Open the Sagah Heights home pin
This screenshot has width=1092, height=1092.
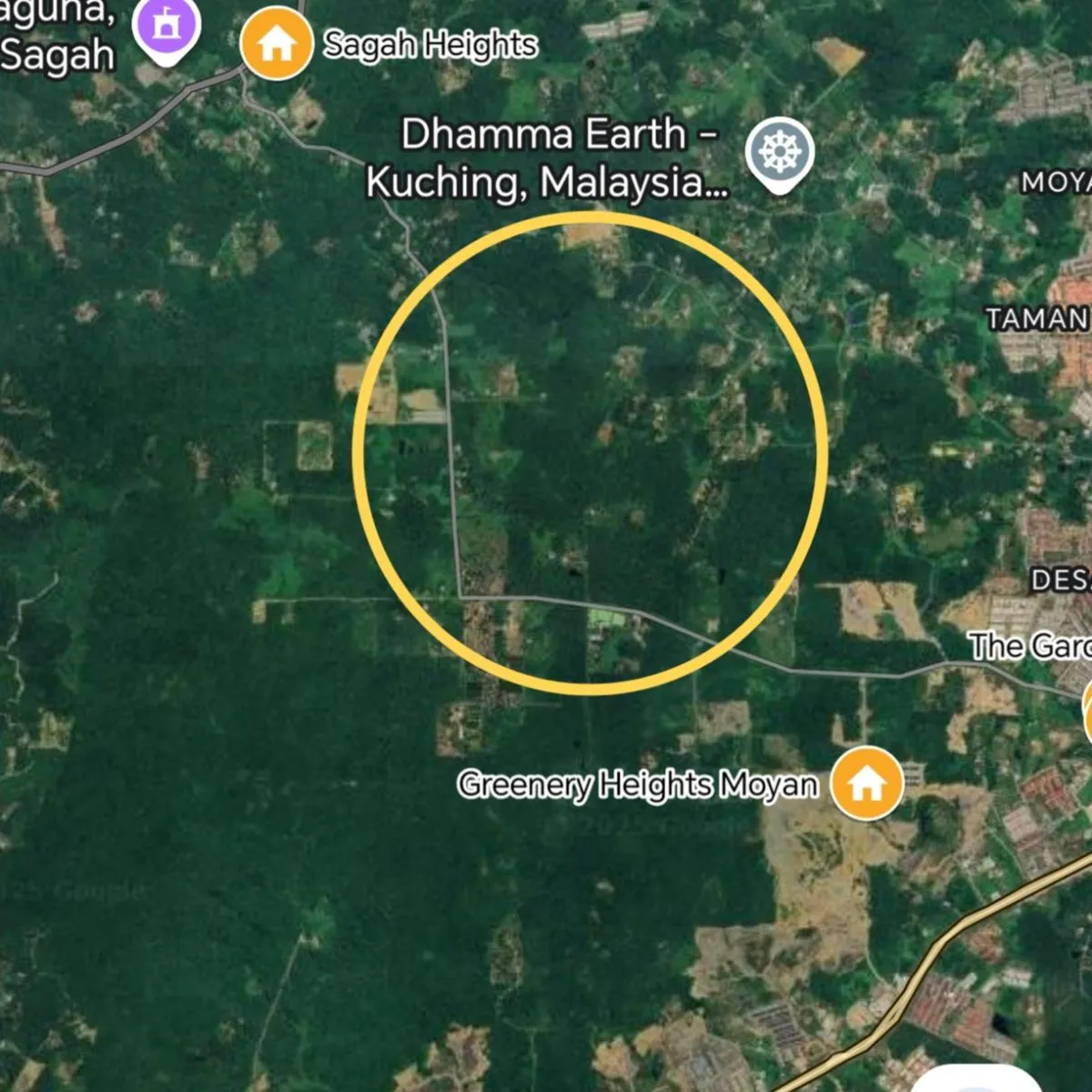[x=276, y=44]
